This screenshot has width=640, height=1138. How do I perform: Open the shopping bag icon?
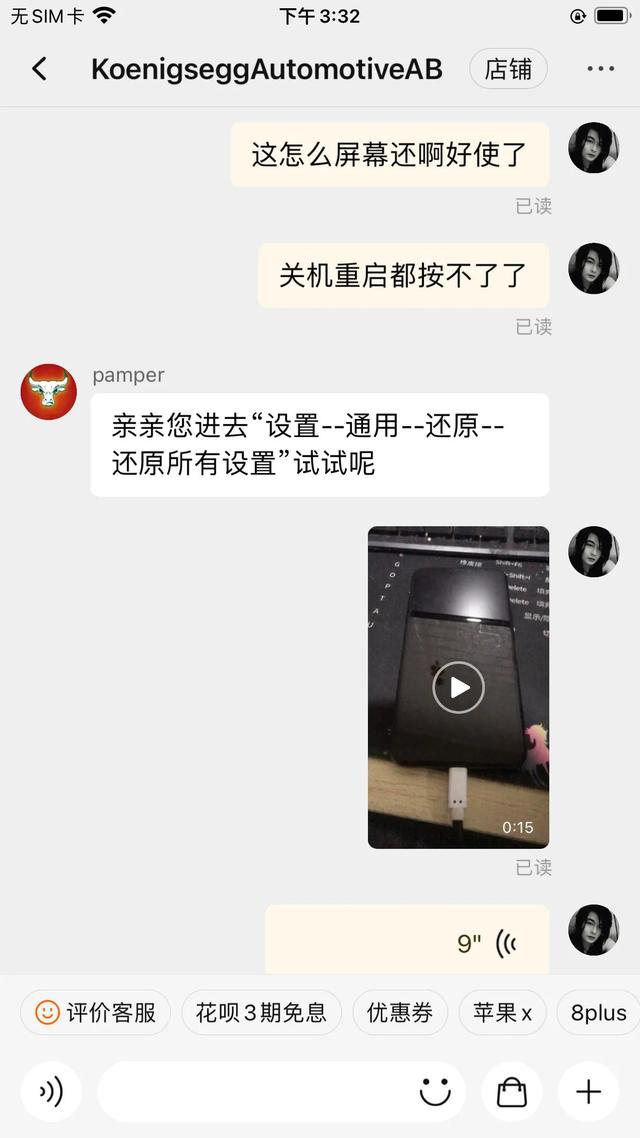[512, 1092]
